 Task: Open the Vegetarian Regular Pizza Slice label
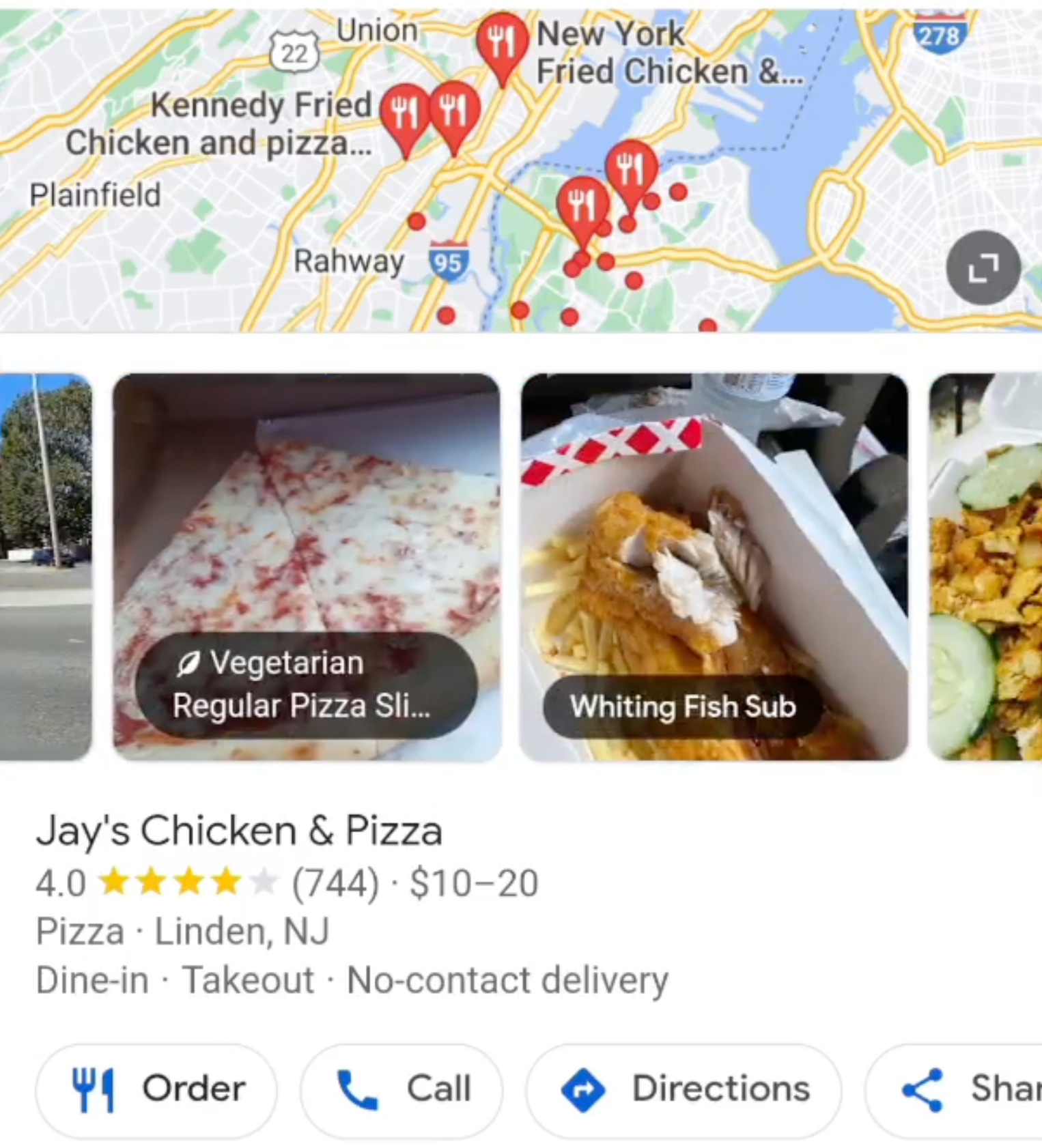click(301, 683)
